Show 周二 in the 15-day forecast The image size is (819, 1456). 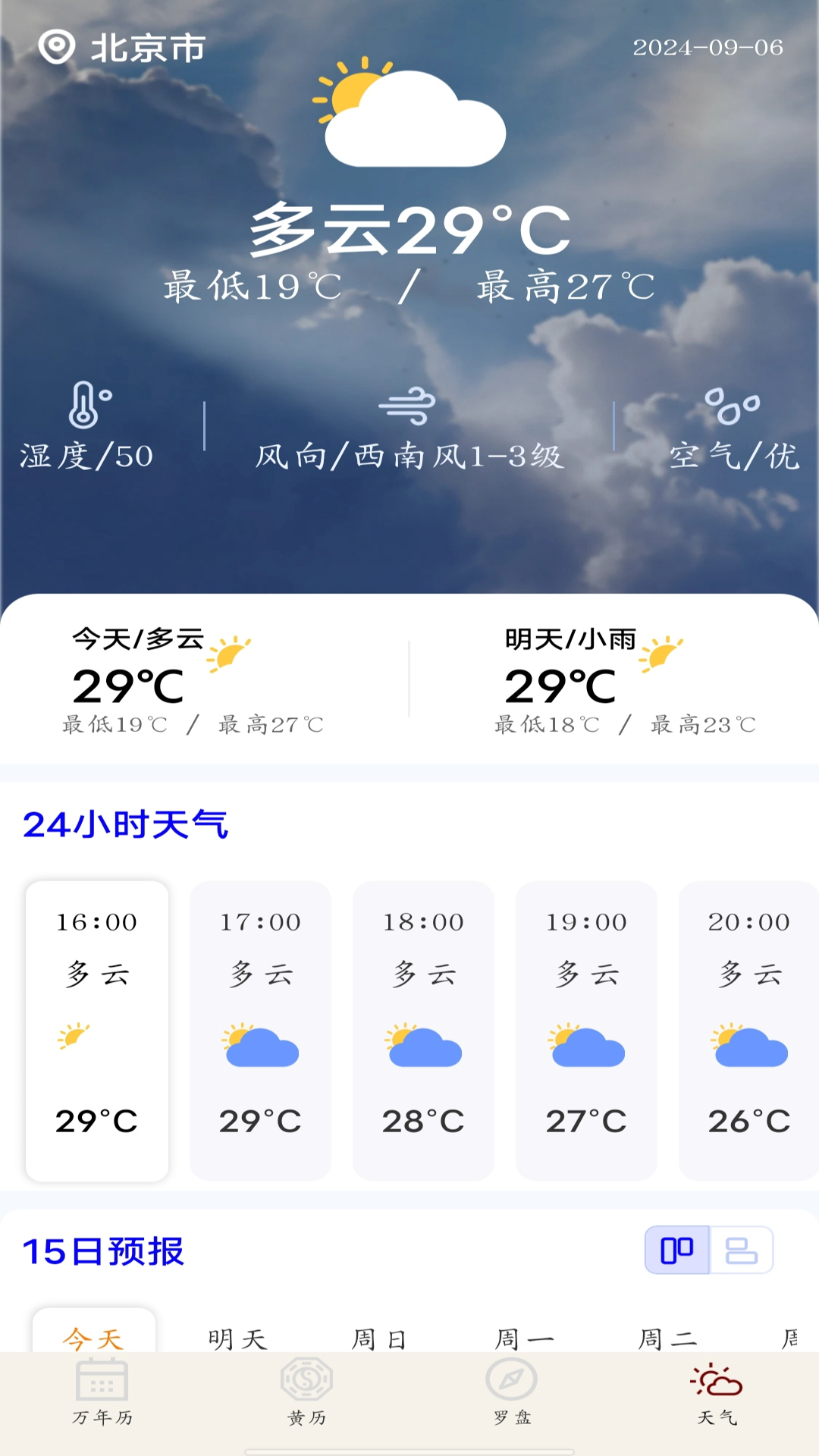667,1338
